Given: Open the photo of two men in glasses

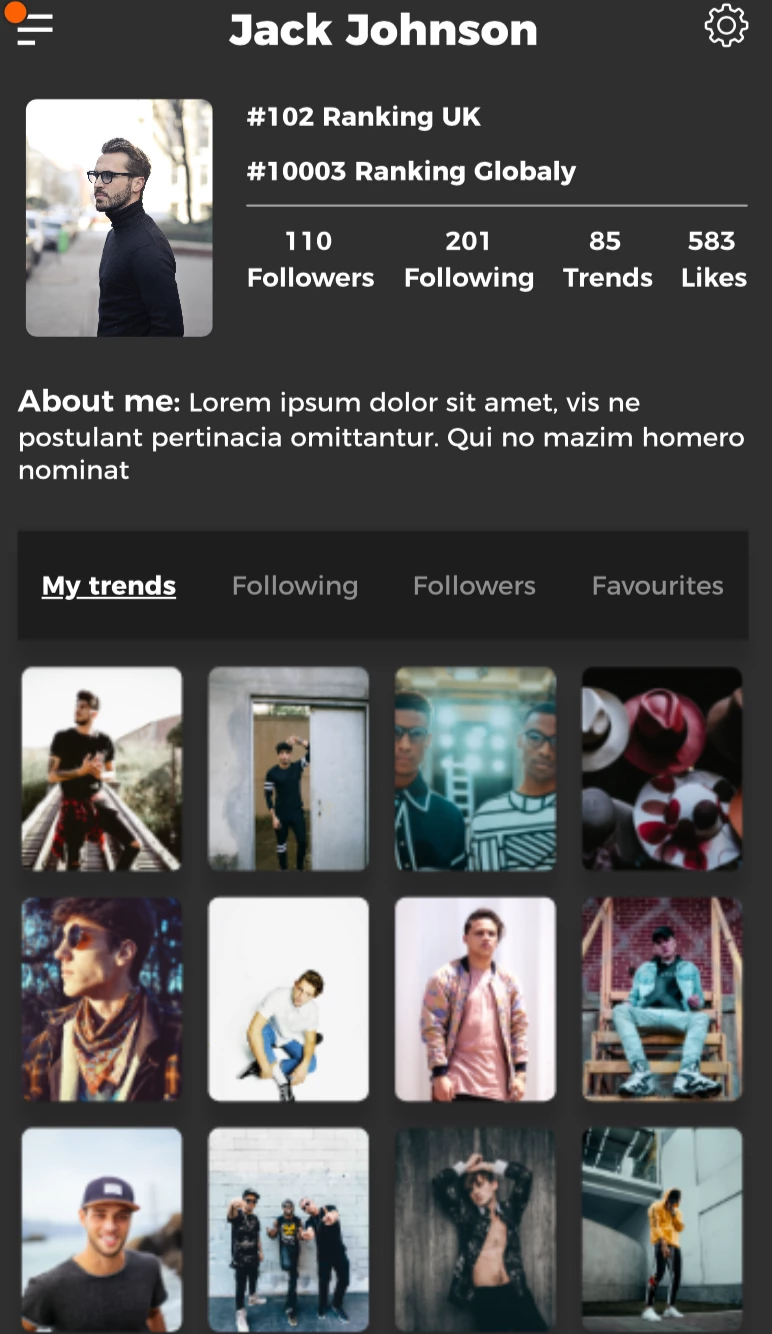Looking at the screenshot, I should click(475, 768).
